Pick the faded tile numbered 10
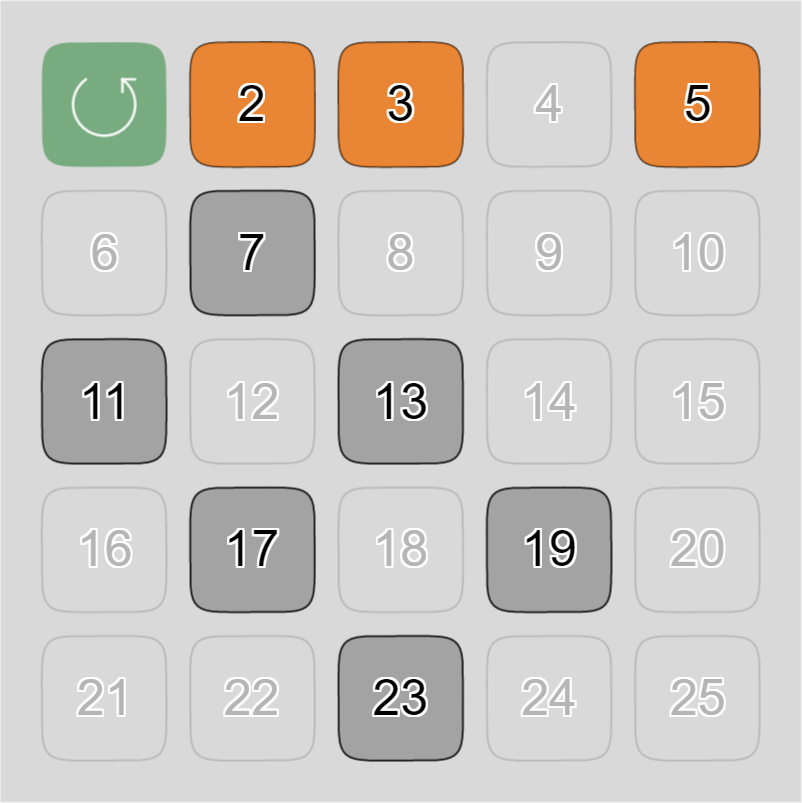This screenshot has height=803, width=802. click(697, 253)
